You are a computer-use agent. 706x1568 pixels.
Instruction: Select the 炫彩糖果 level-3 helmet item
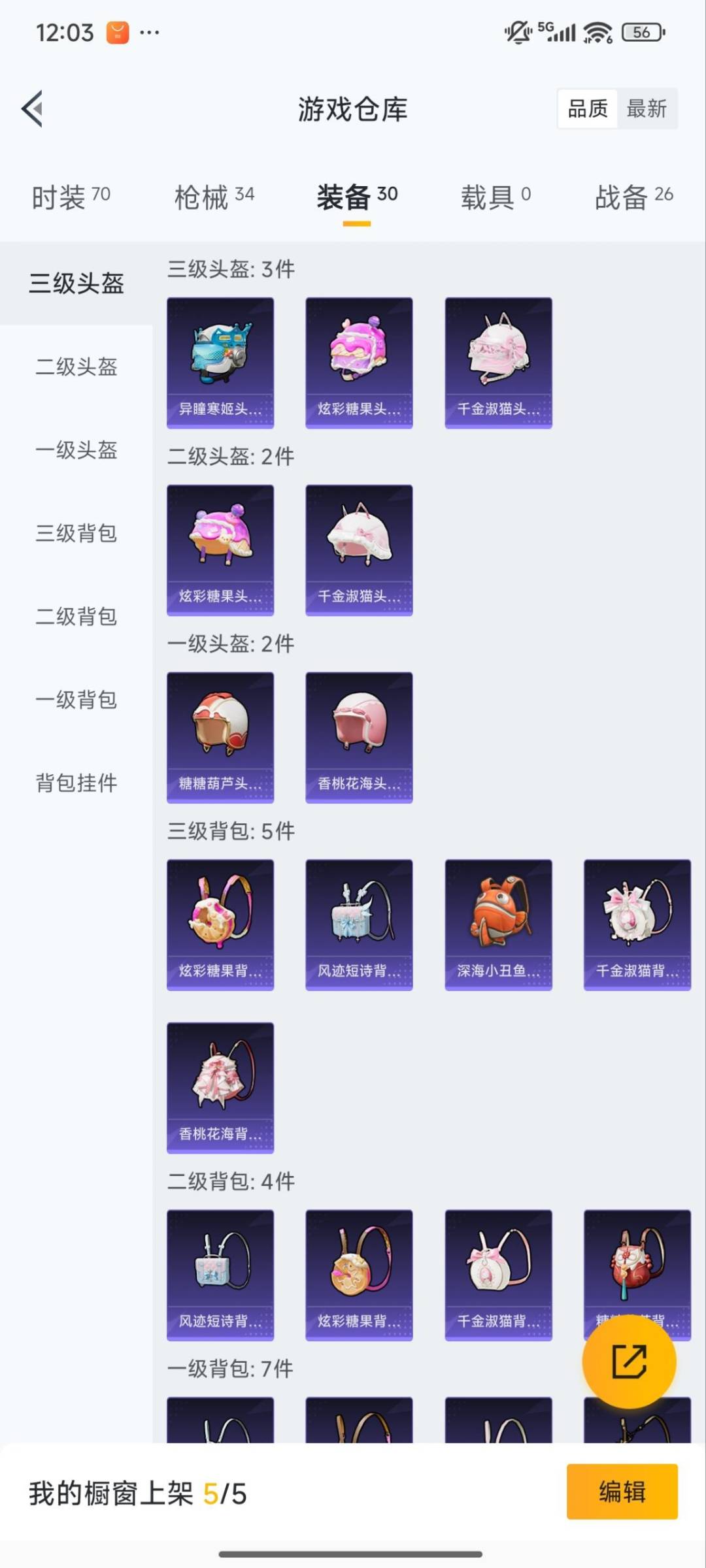[x=359, y=363]
